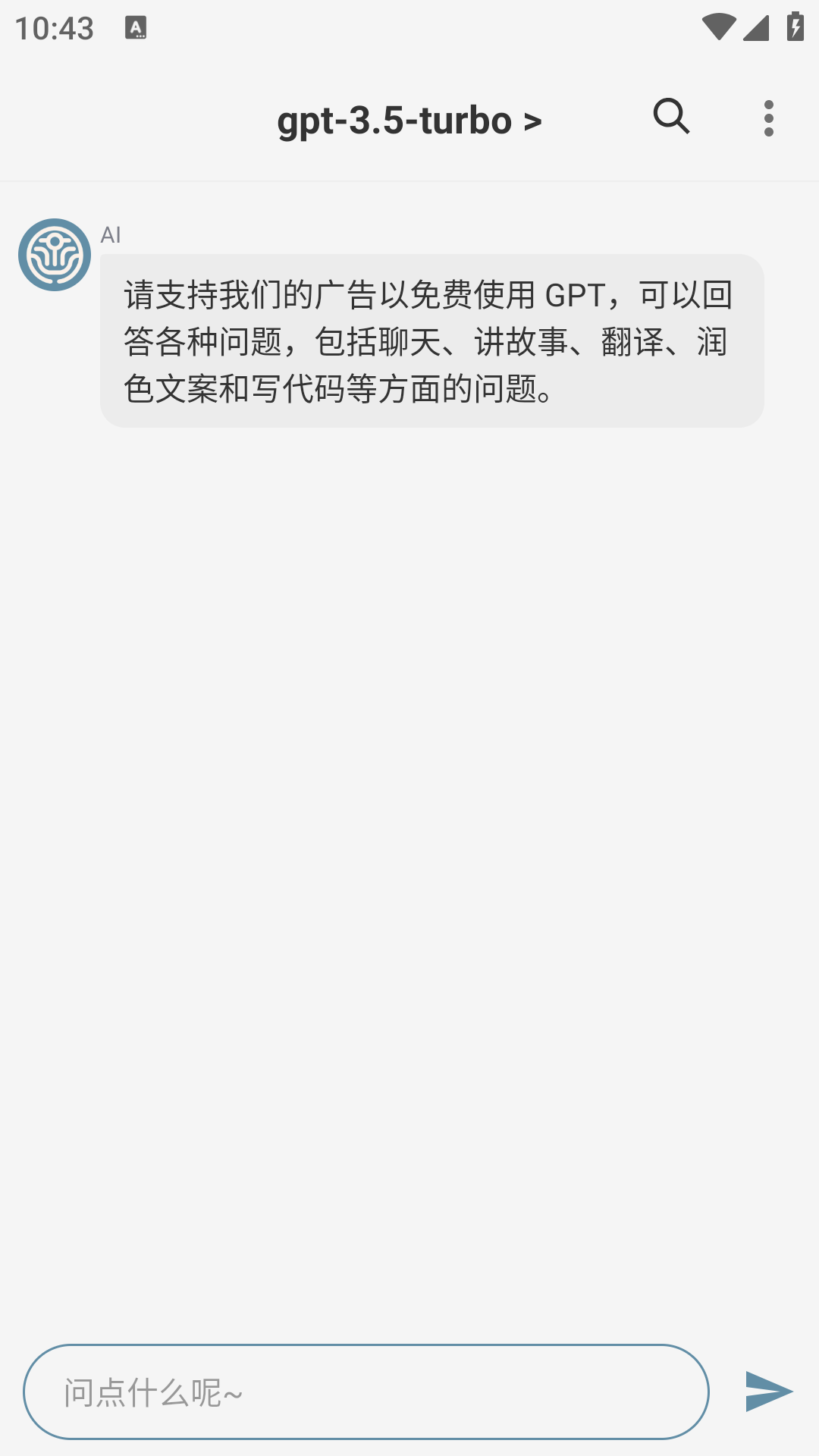
Task: Open the three-dot overflow menu
Action: [x=769, y=118]
